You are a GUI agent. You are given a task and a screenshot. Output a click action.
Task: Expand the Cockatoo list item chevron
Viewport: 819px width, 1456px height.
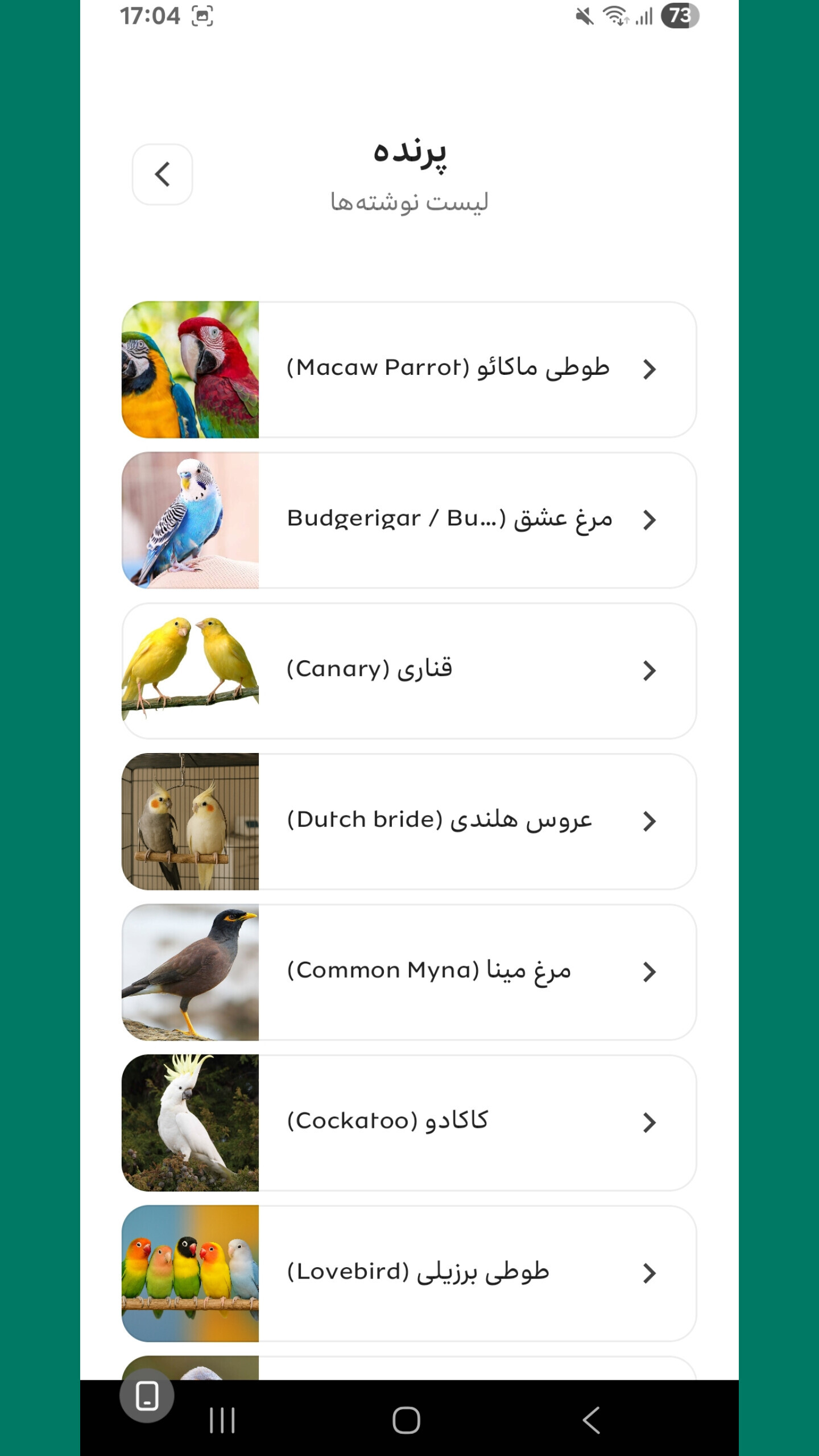(650, 1123)
